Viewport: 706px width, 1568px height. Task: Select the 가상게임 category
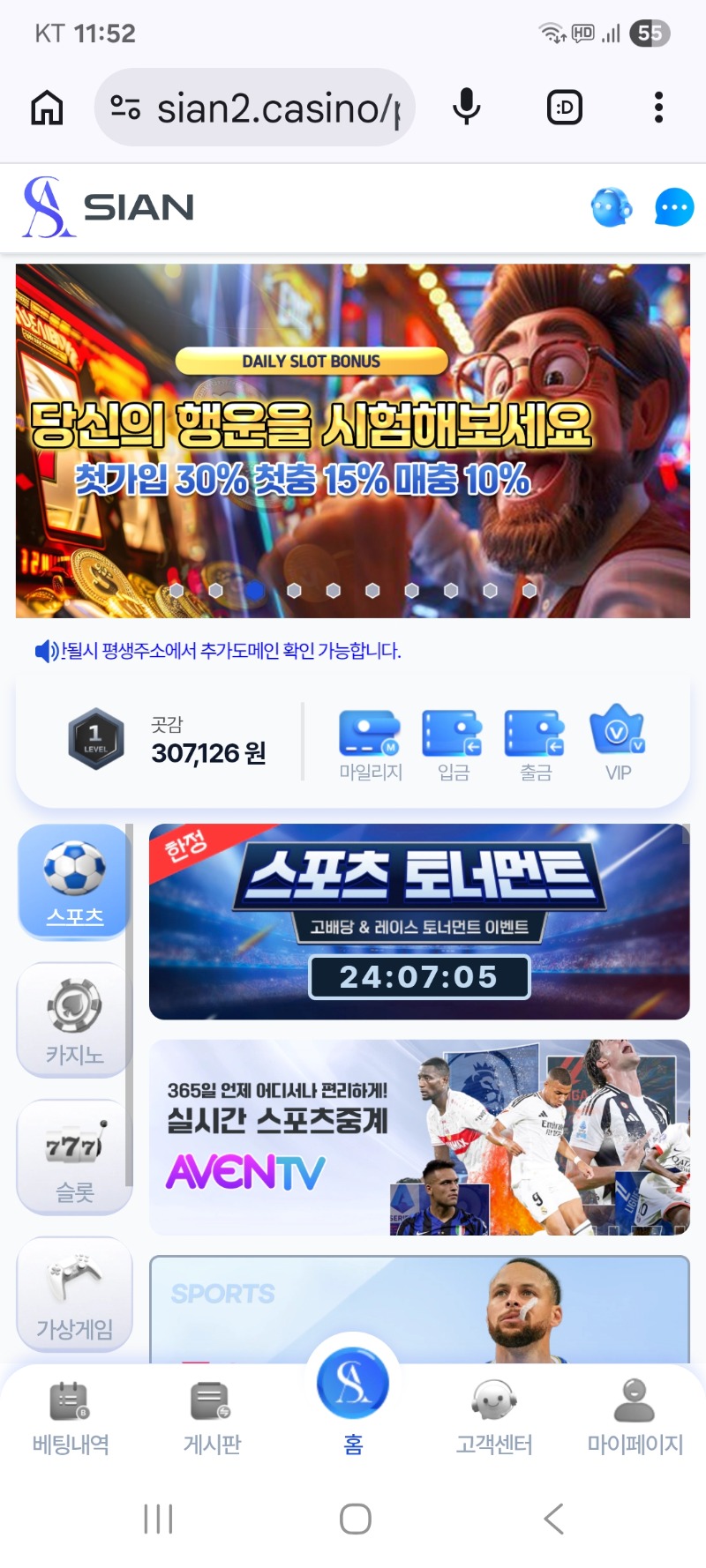tap(74, 1295)
